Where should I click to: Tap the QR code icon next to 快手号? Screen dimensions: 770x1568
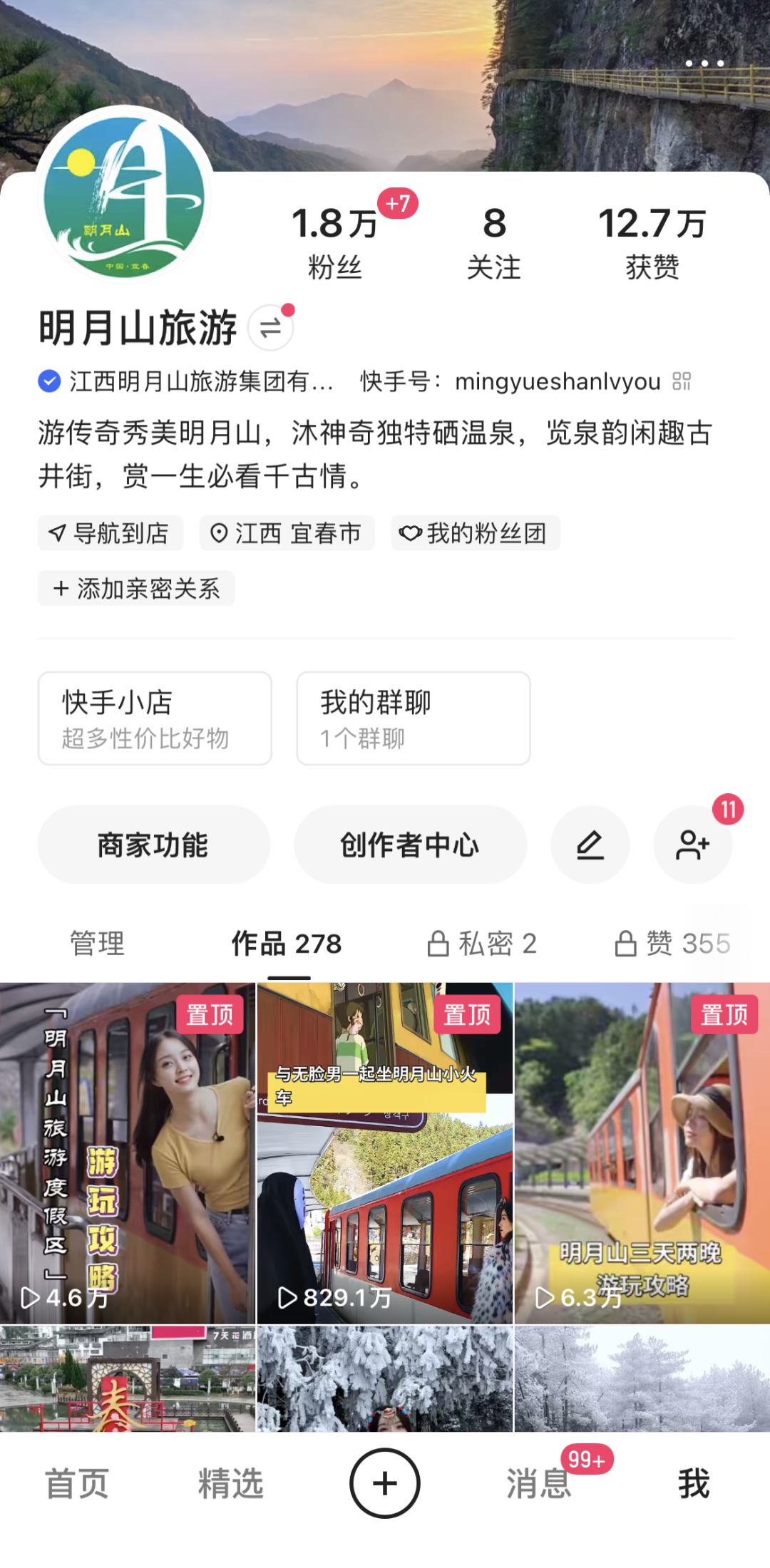pyautogui.click(x=682, y=382)
